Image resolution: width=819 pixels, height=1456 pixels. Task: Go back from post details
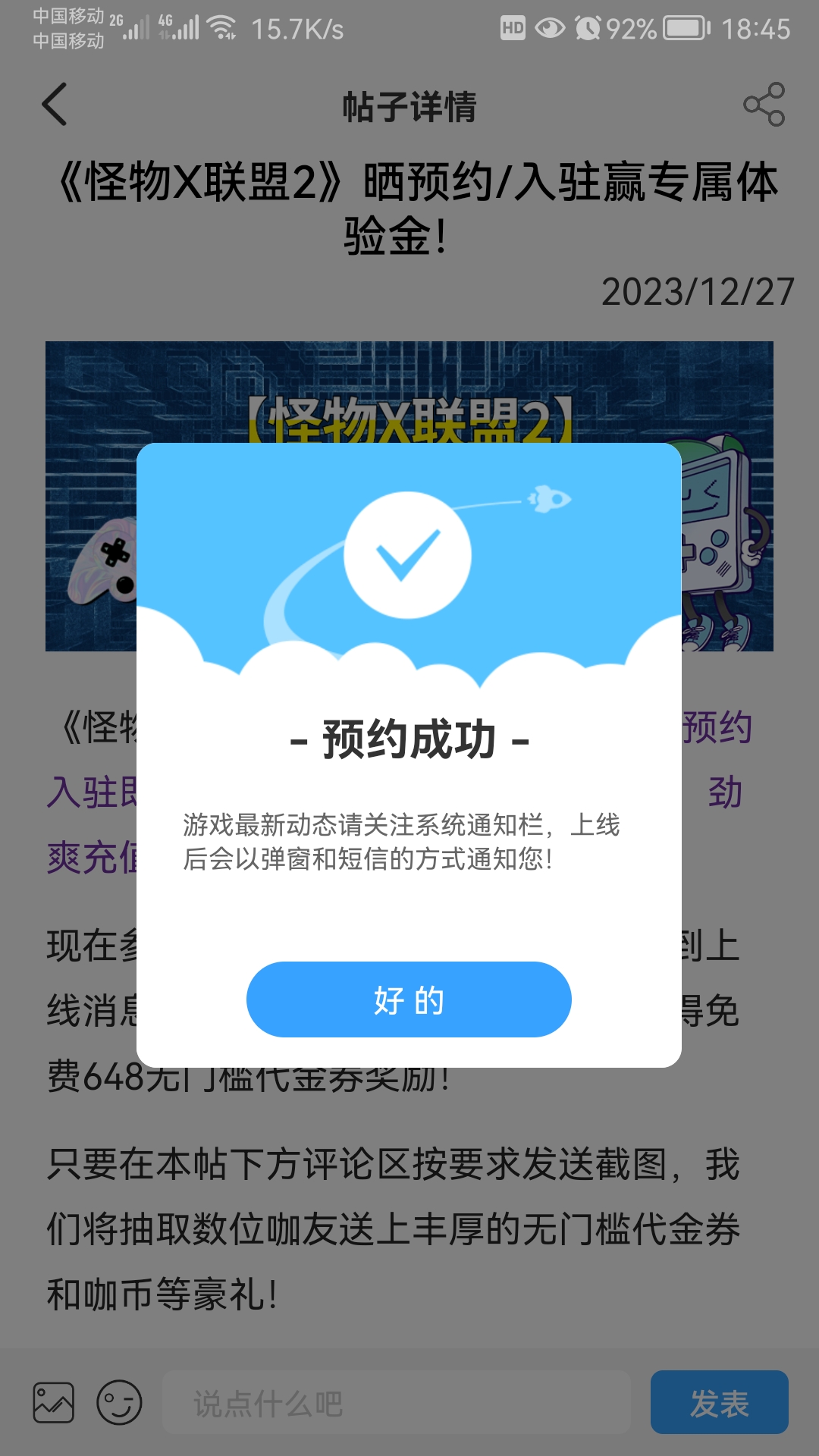pyautogui.click(x=55, y=105)
